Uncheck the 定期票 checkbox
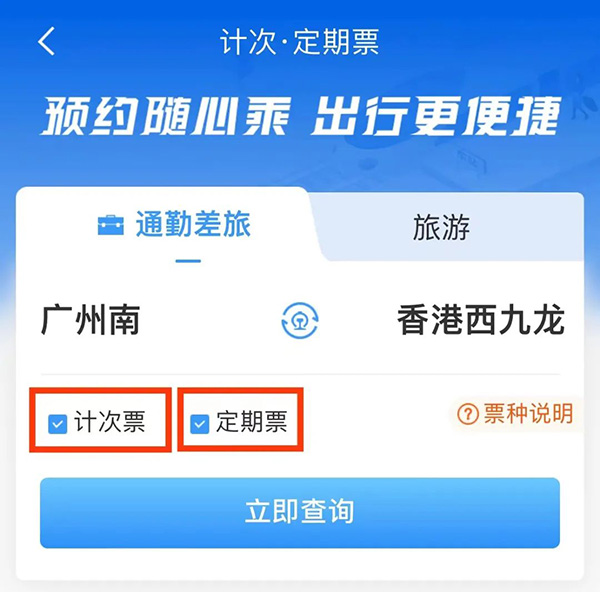This screenshot has height=592, width=600. tap(200, 424)
